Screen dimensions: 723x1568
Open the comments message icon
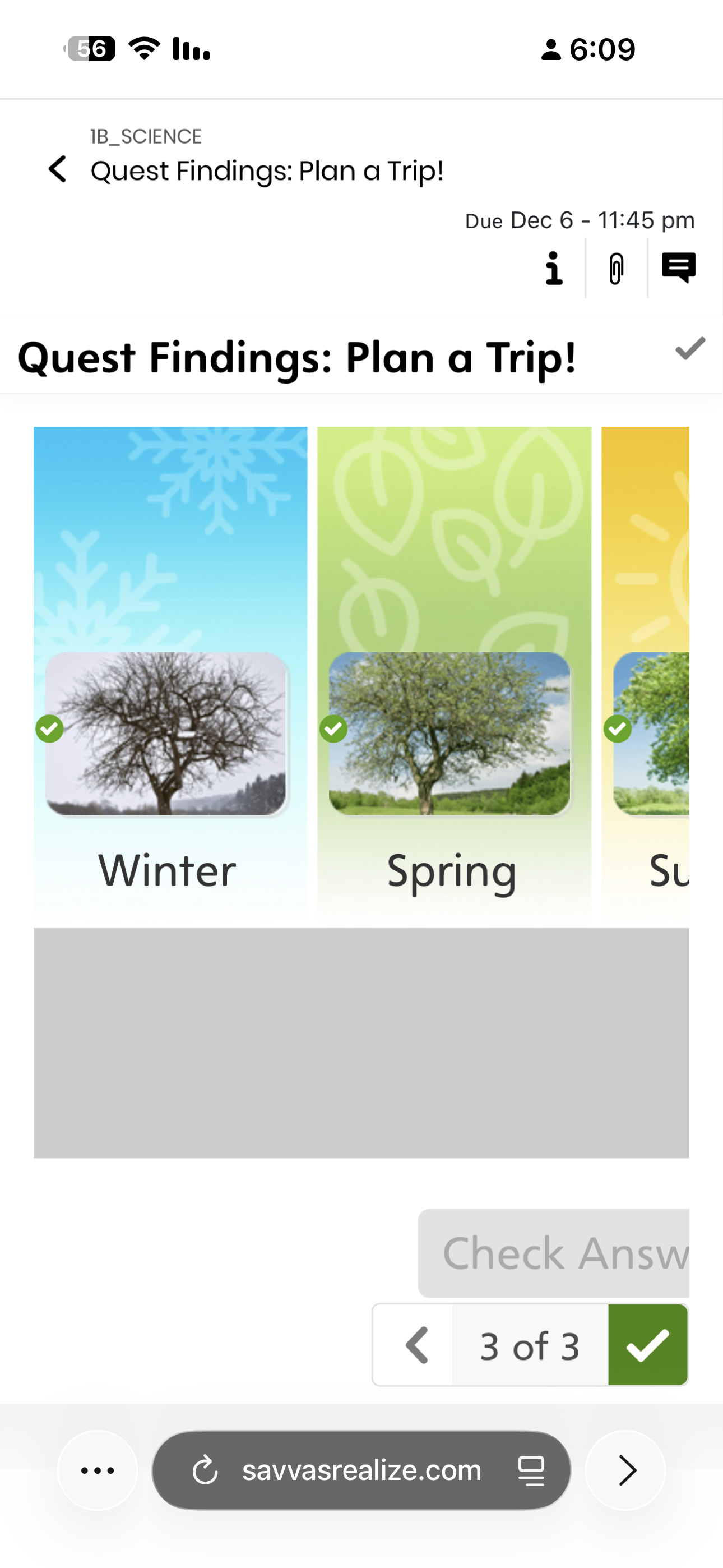(x=678, y=267)
